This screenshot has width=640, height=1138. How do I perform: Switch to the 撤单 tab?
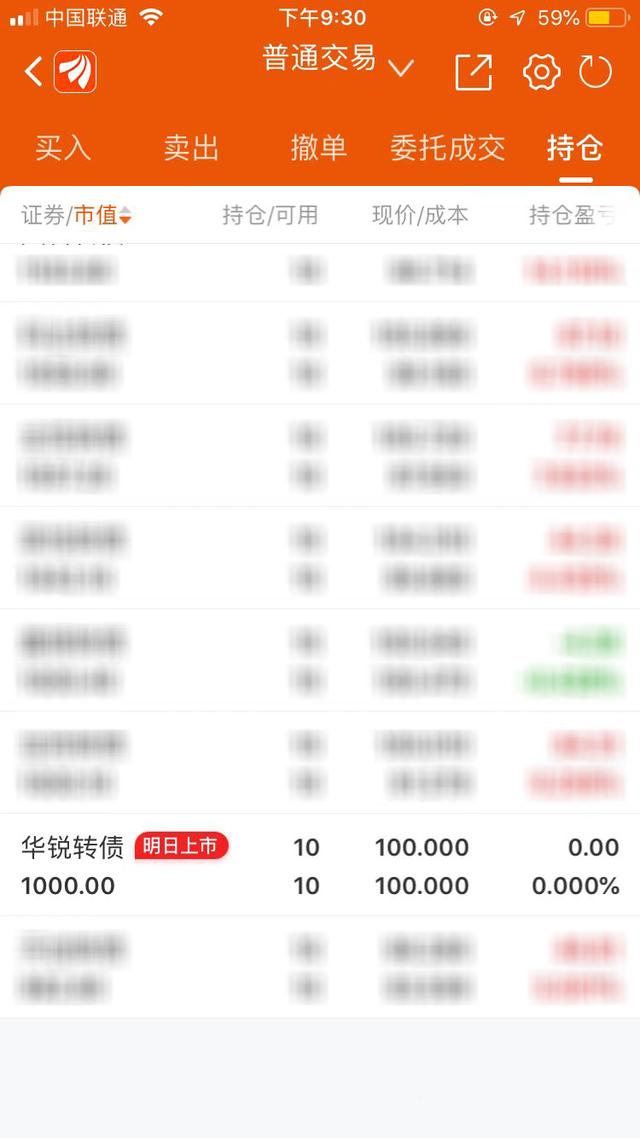coord(319,148)
